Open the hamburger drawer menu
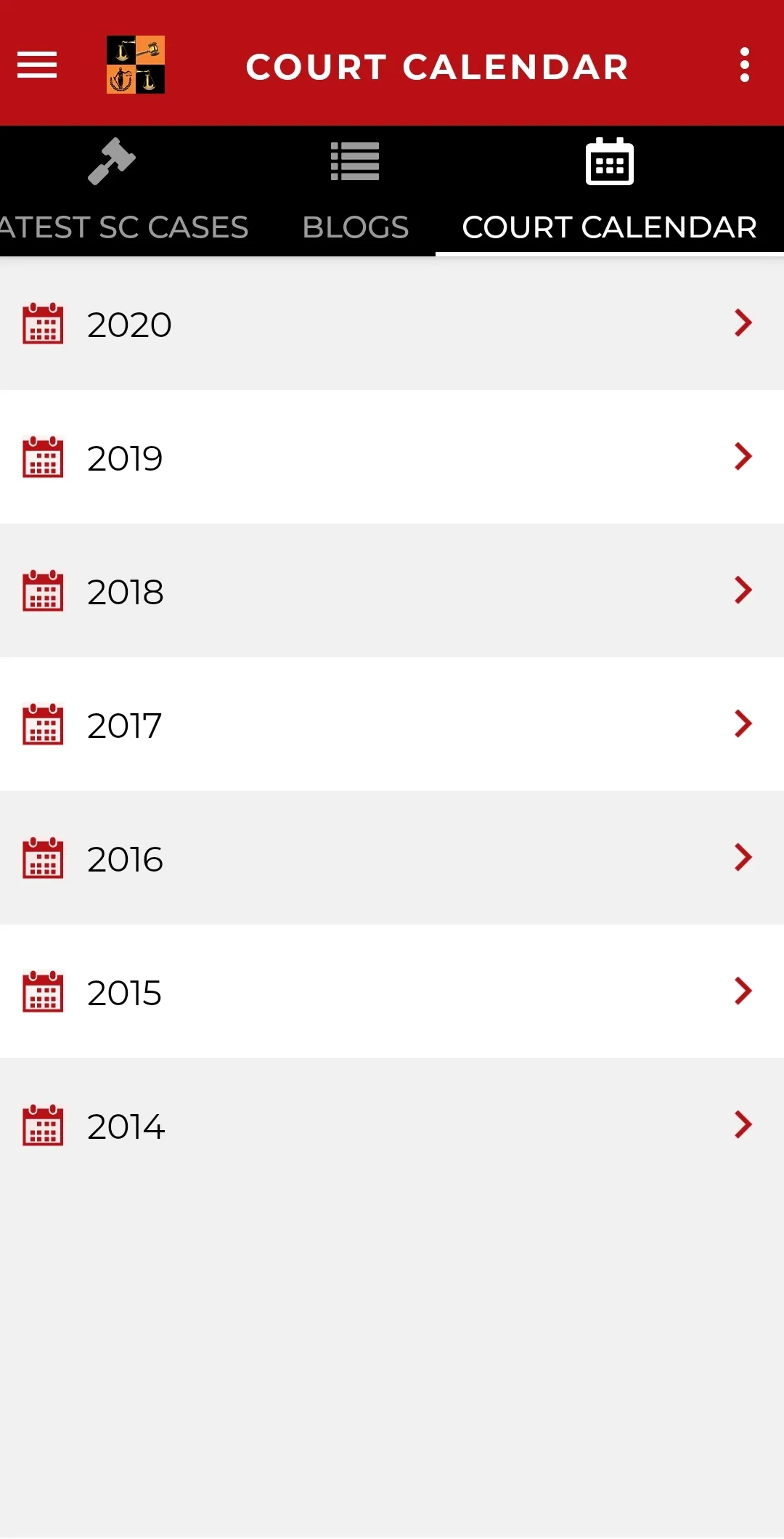This screenshot has width=784, height=1539. click(x=37, y=65)
